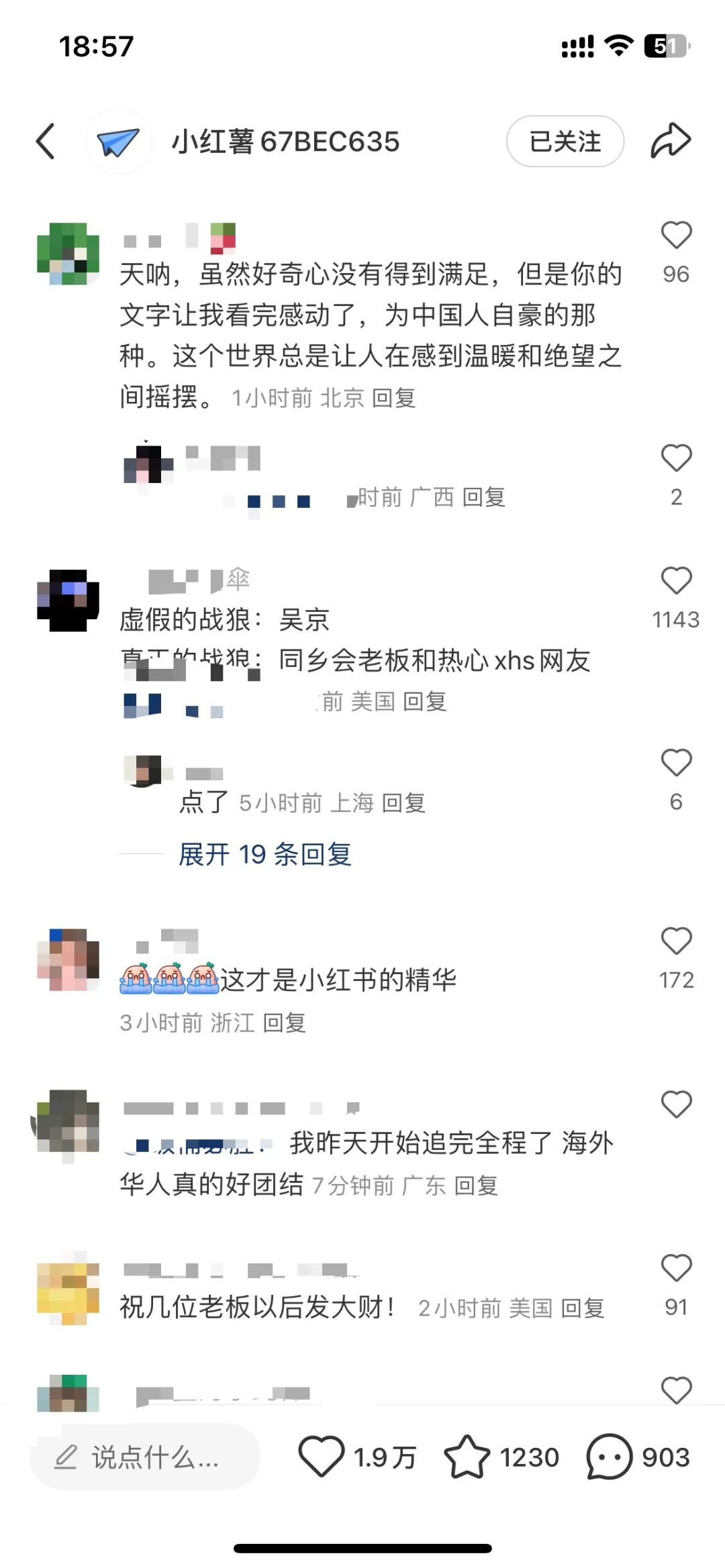Screen dimensions: 725x1568
Task: Like the 这才是小红书的精华 comment
Action: tap(675, 941)
